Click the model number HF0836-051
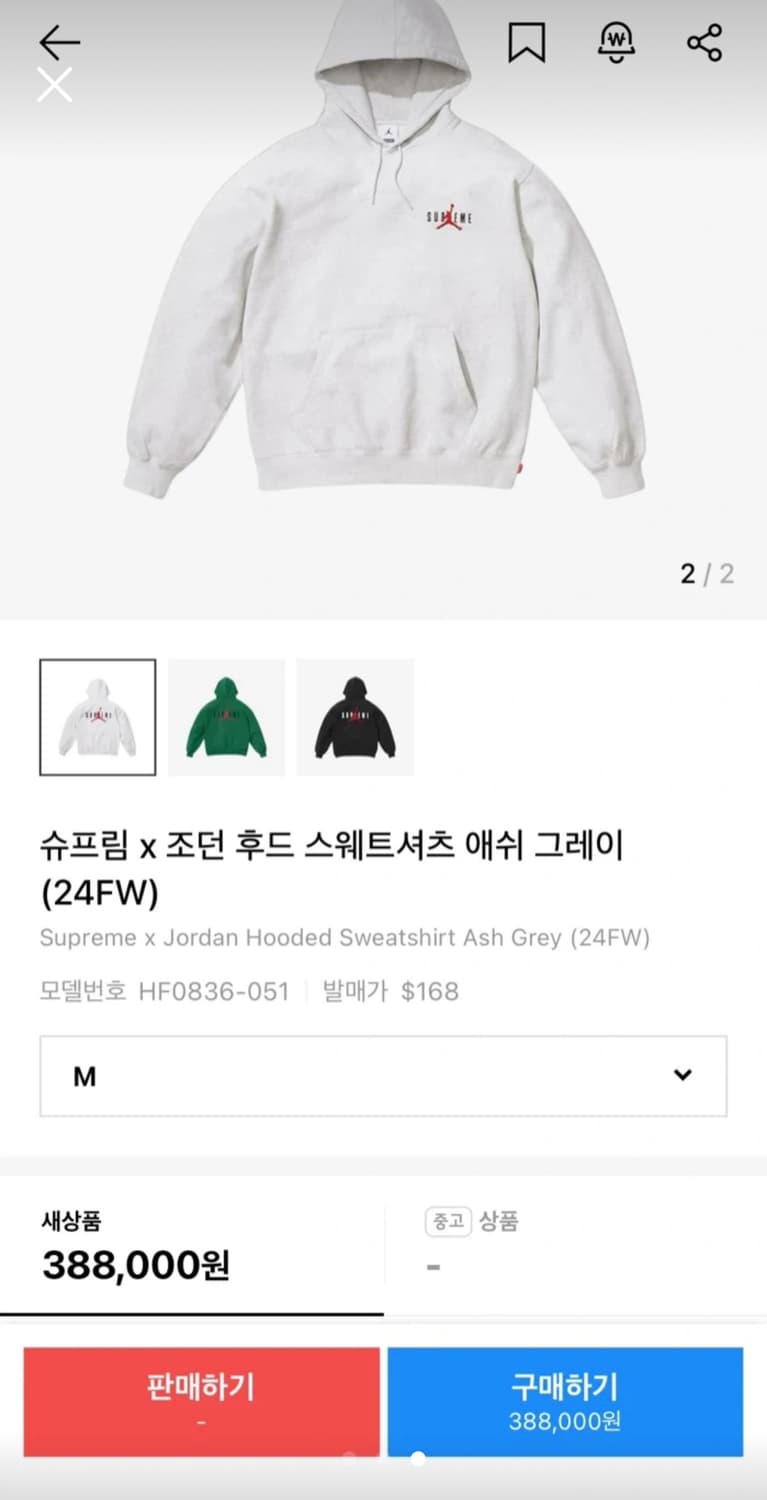Screen dimensions: 767x1500 tap(215, 991)
